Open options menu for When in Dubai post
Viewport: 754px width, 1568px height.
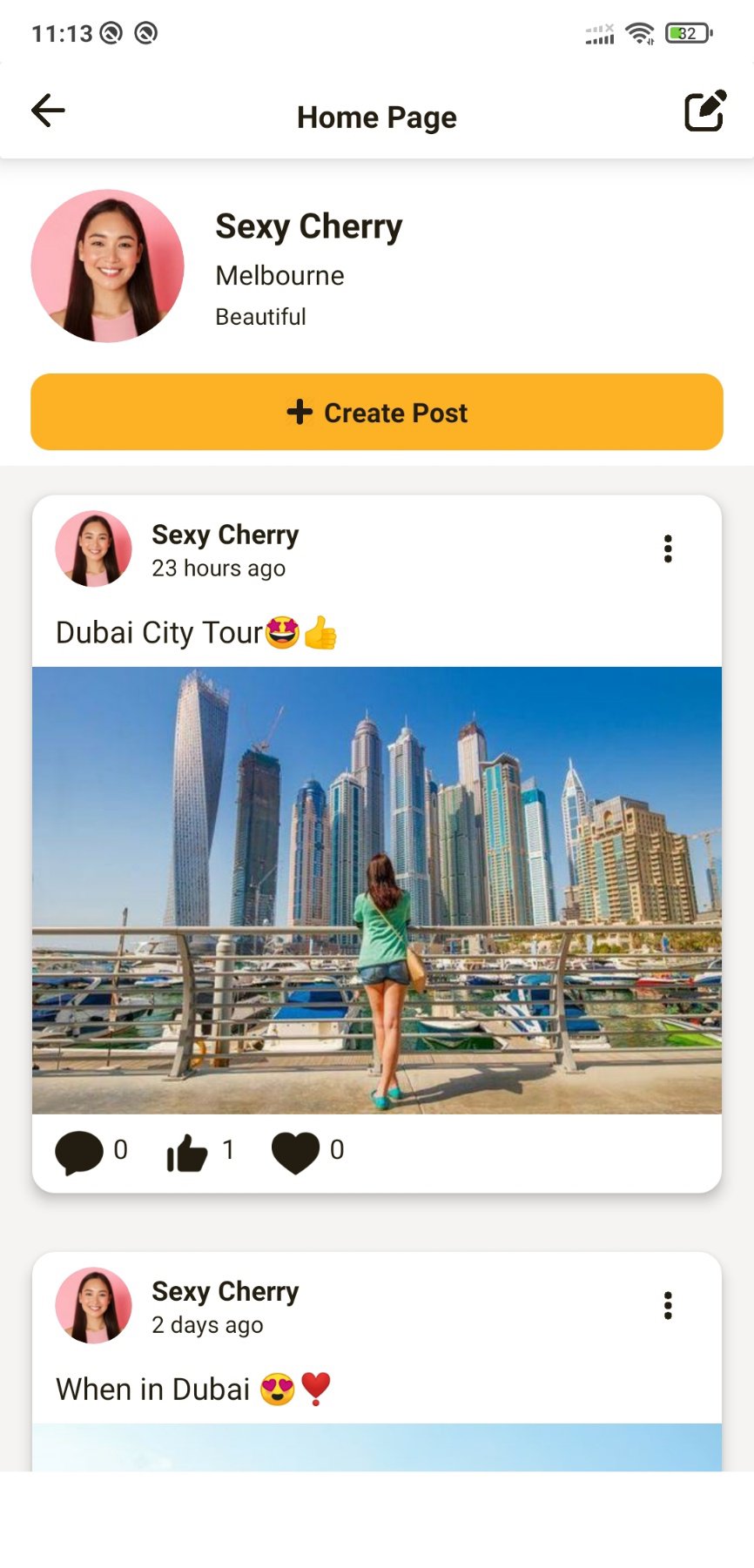(668, 1305)
